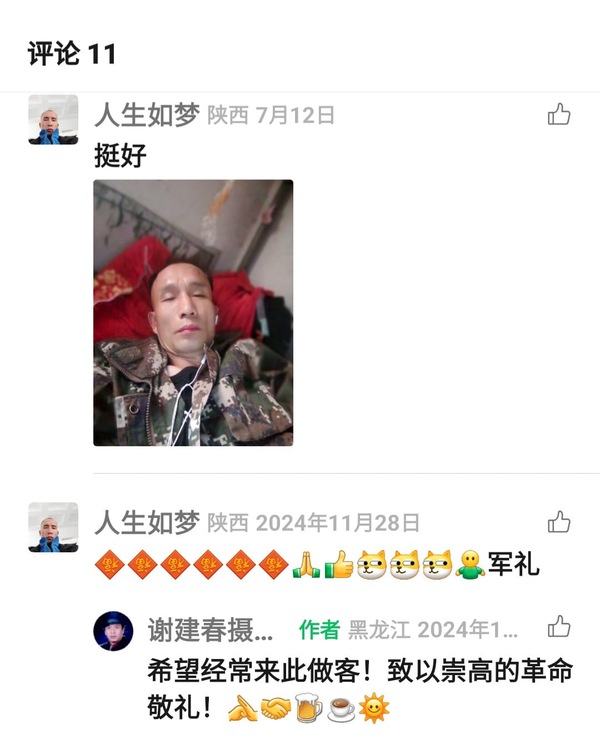This screenshot has height=744, width=600.
Task: Open the photo attached to the 挺好 comment
Action: 193,312
